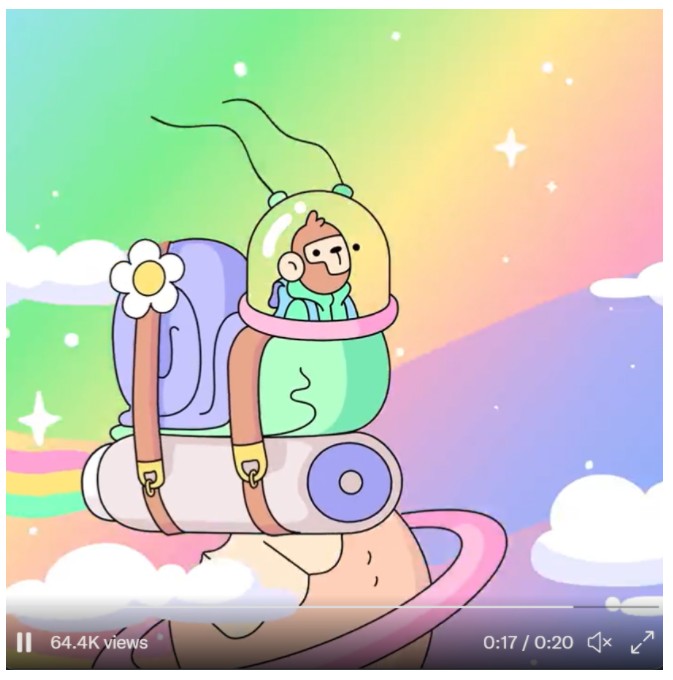Pause the playing video

coord(24,643)
